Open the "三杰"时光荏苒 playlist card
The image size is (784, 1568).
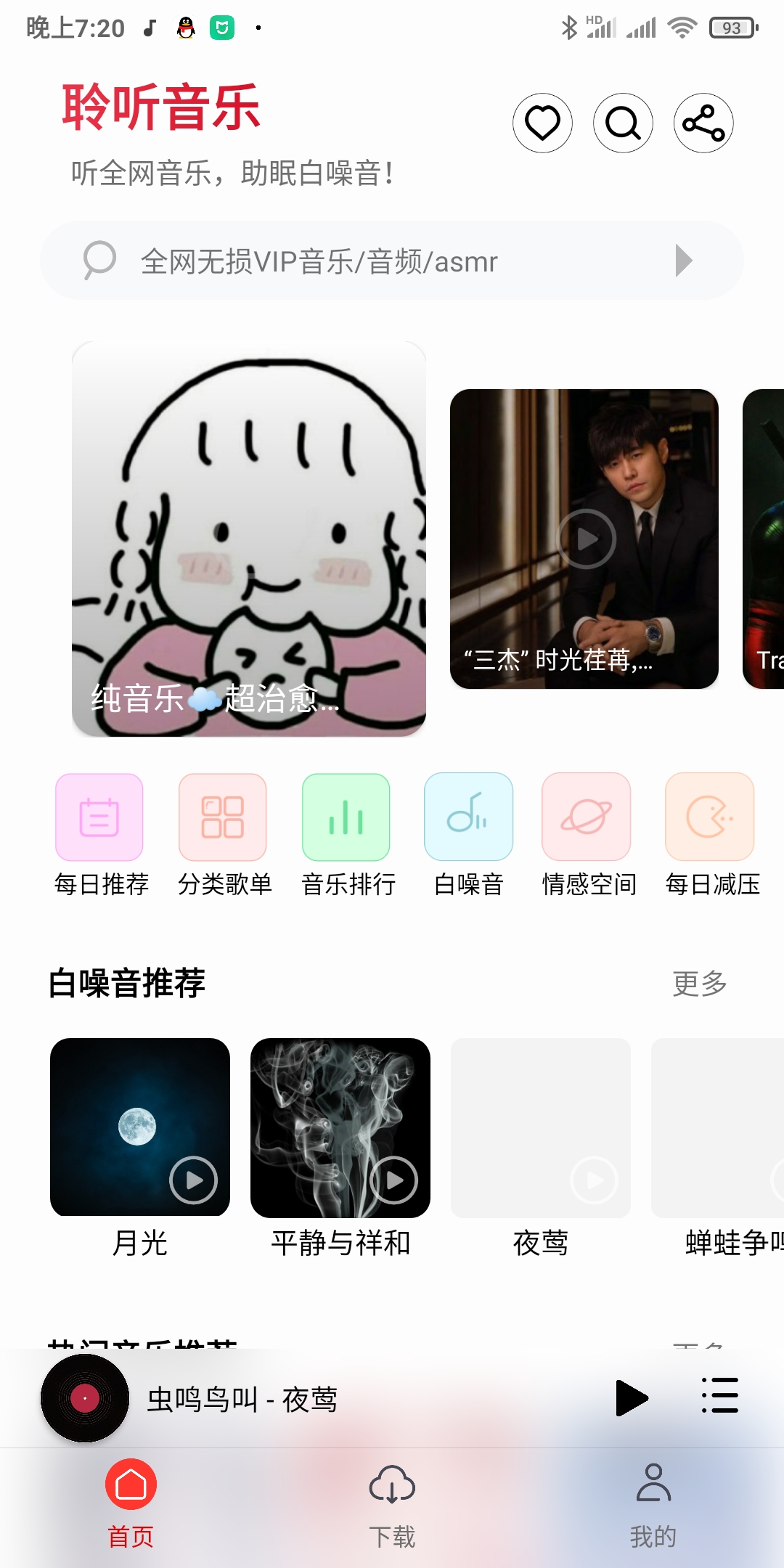point(584,539)
